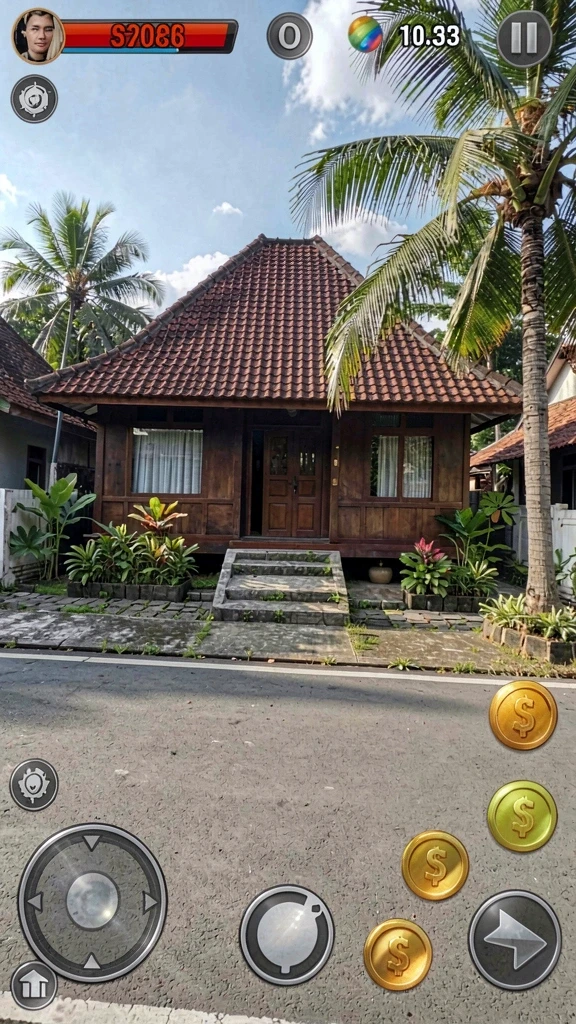Open the player avatar profile

[x=38, y=36]
